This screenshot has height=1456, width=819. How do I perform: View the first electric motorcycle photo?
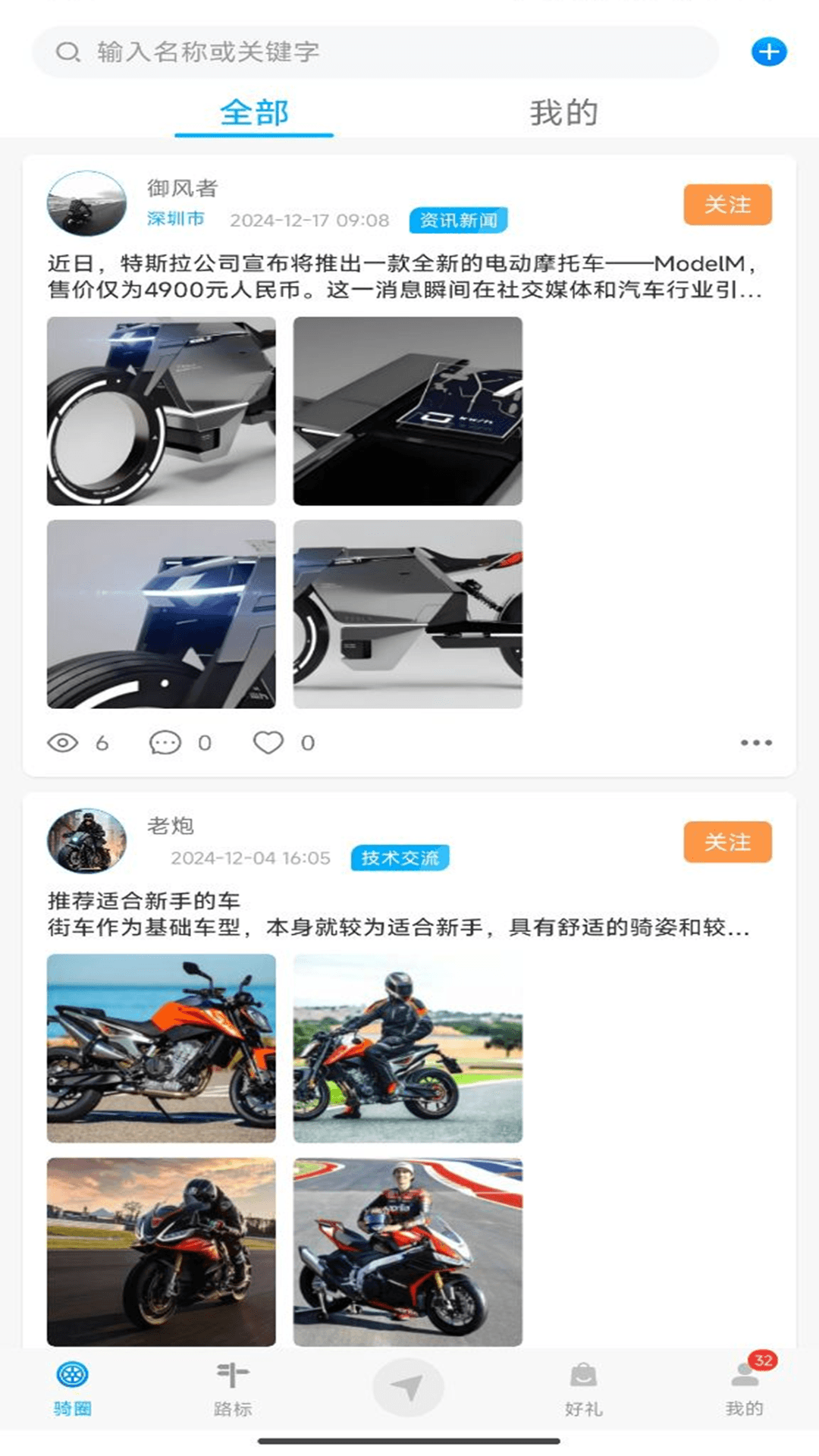coord(161,411)
